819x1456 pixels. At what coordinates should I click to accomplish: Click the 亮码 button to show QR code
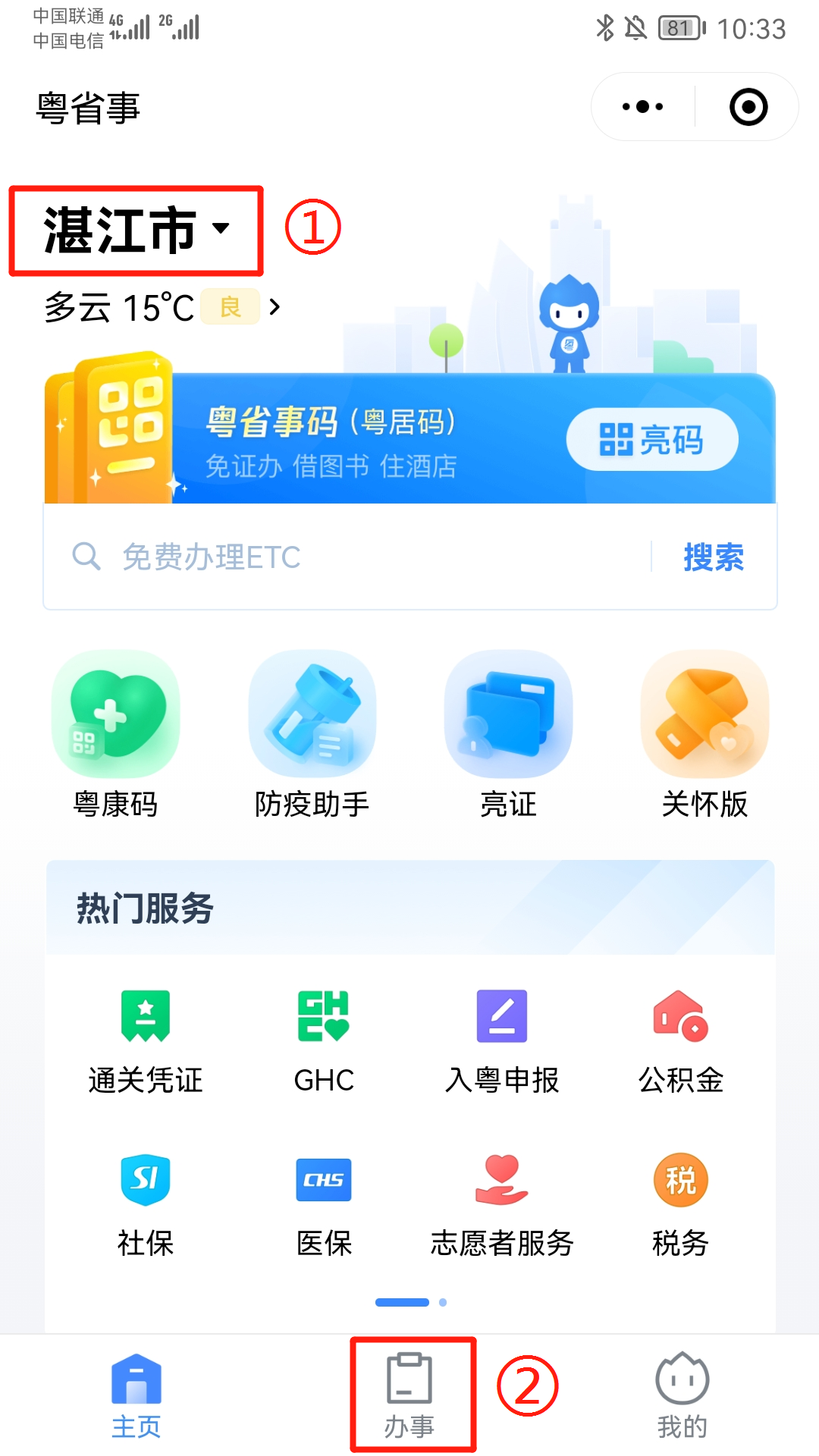point(652,440)
